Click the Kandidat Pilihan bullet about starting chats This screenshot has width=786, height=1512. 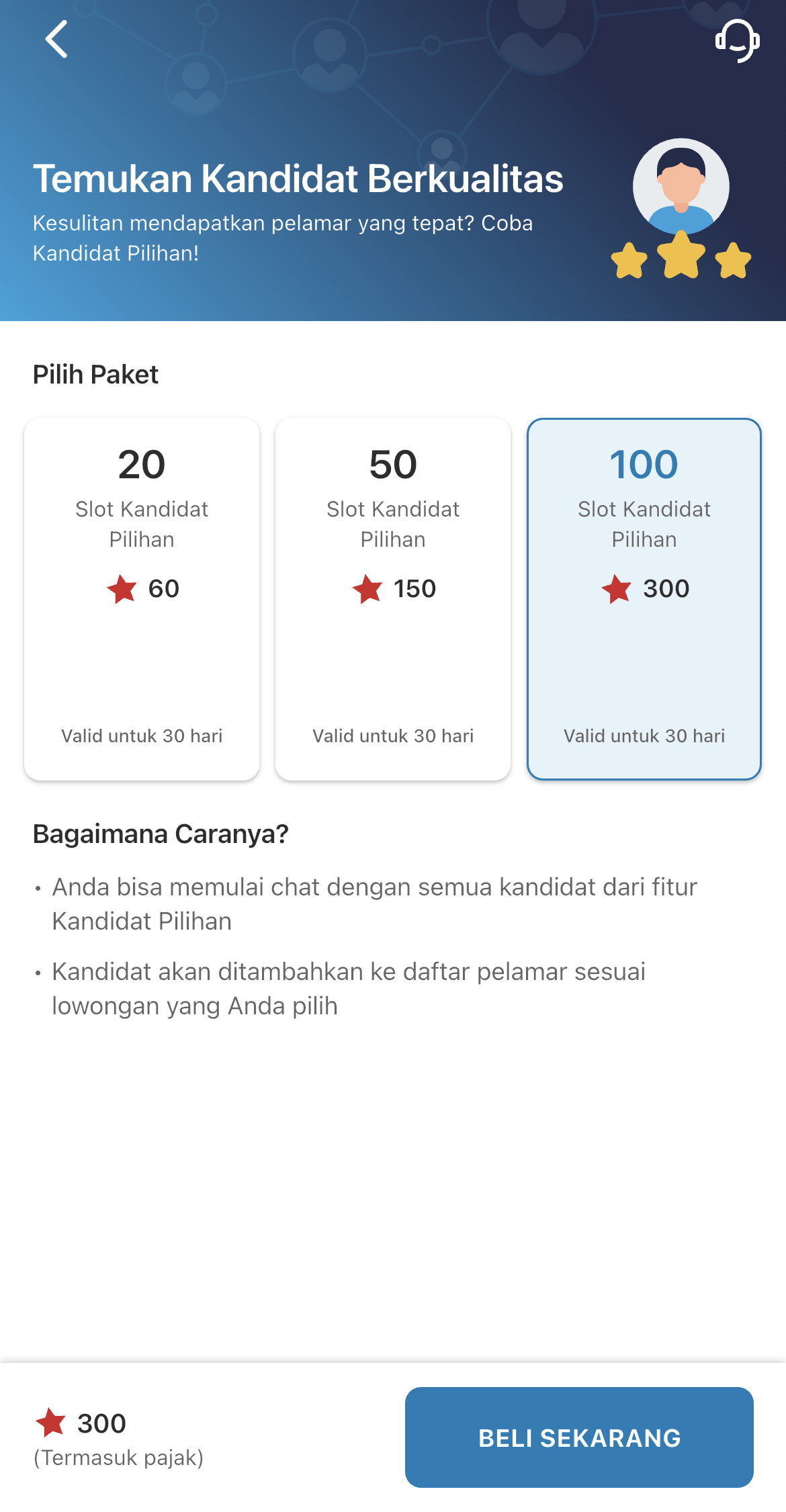[374, 903]
